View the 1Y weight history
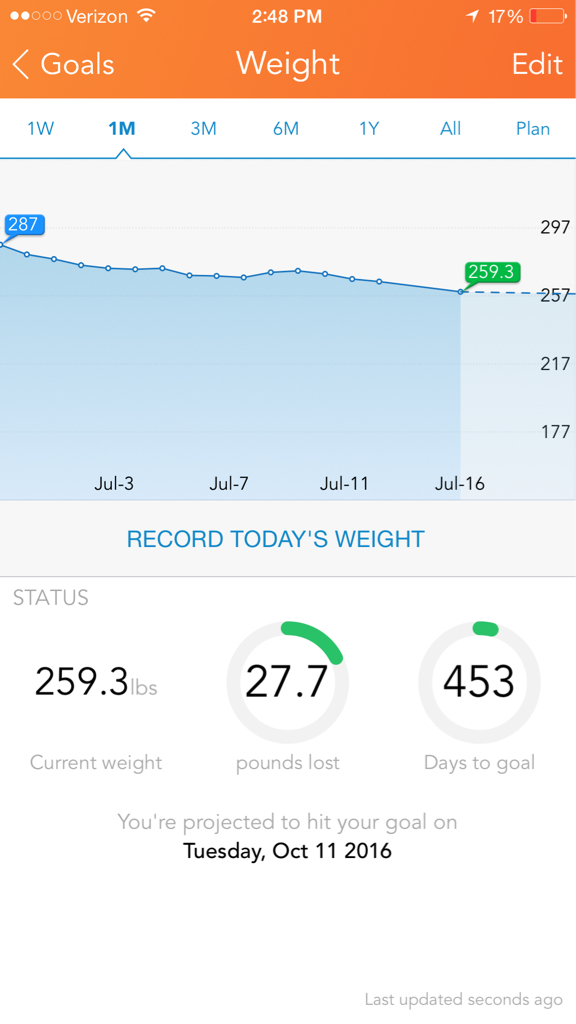 point(368,129)
